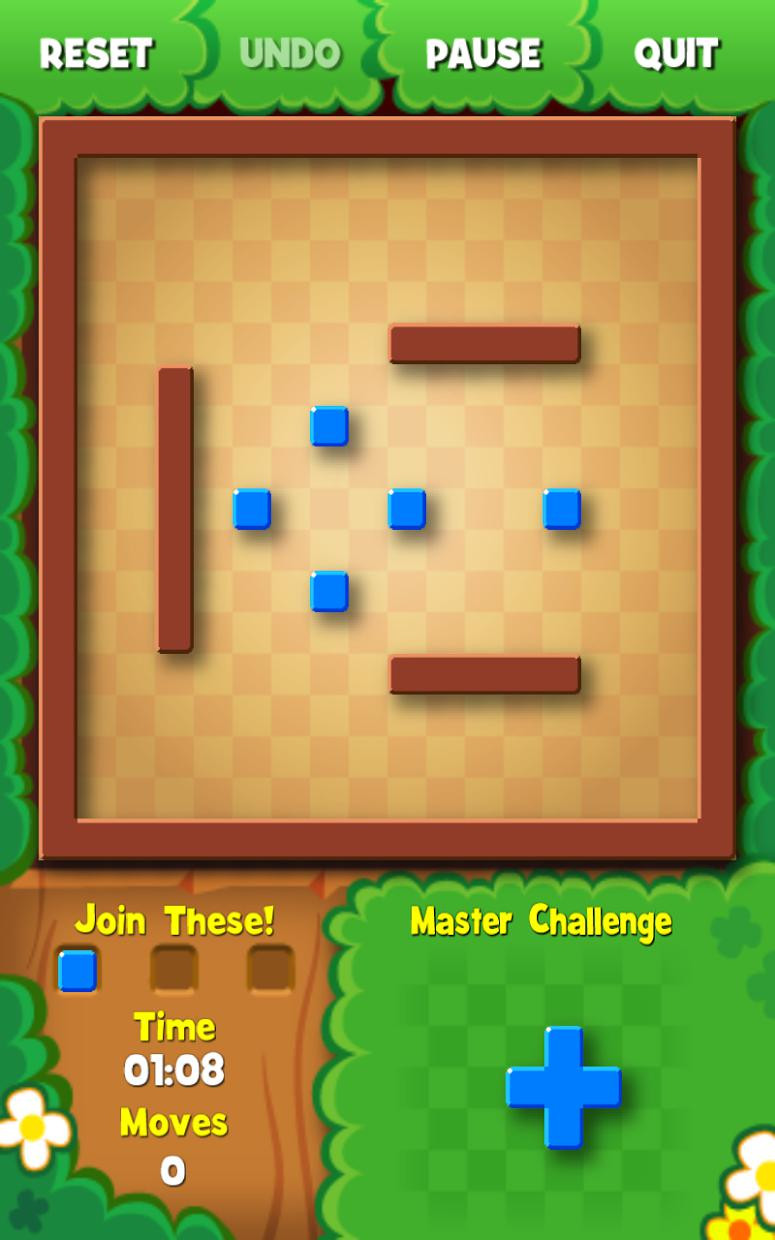This screenshot has width=775, height=1240.
Task: Tap the greyed-out Undo button
Action: tap(290, 53)
